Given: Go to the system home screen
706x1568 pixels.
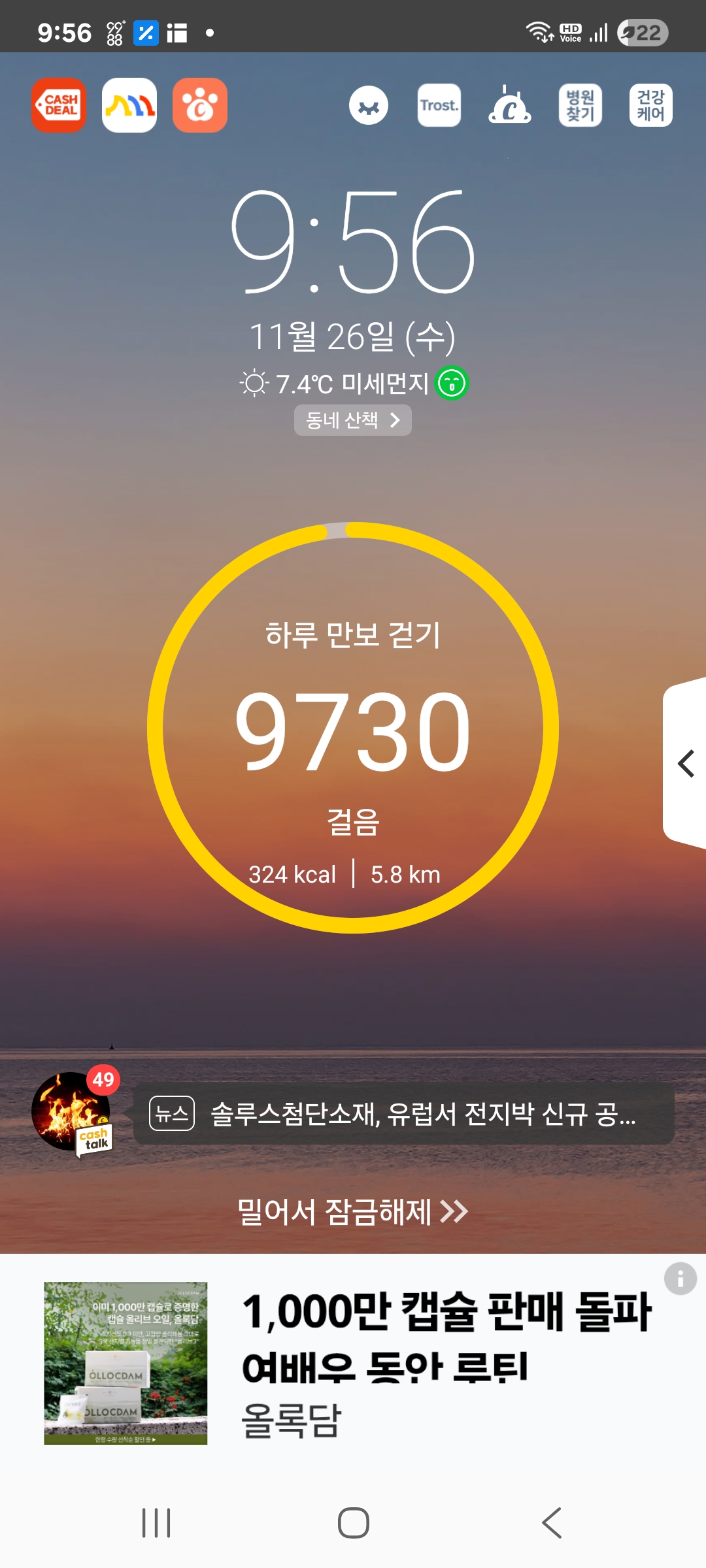Looking at the screenshot, I should pyautogui.click(x=354, y=1523).
